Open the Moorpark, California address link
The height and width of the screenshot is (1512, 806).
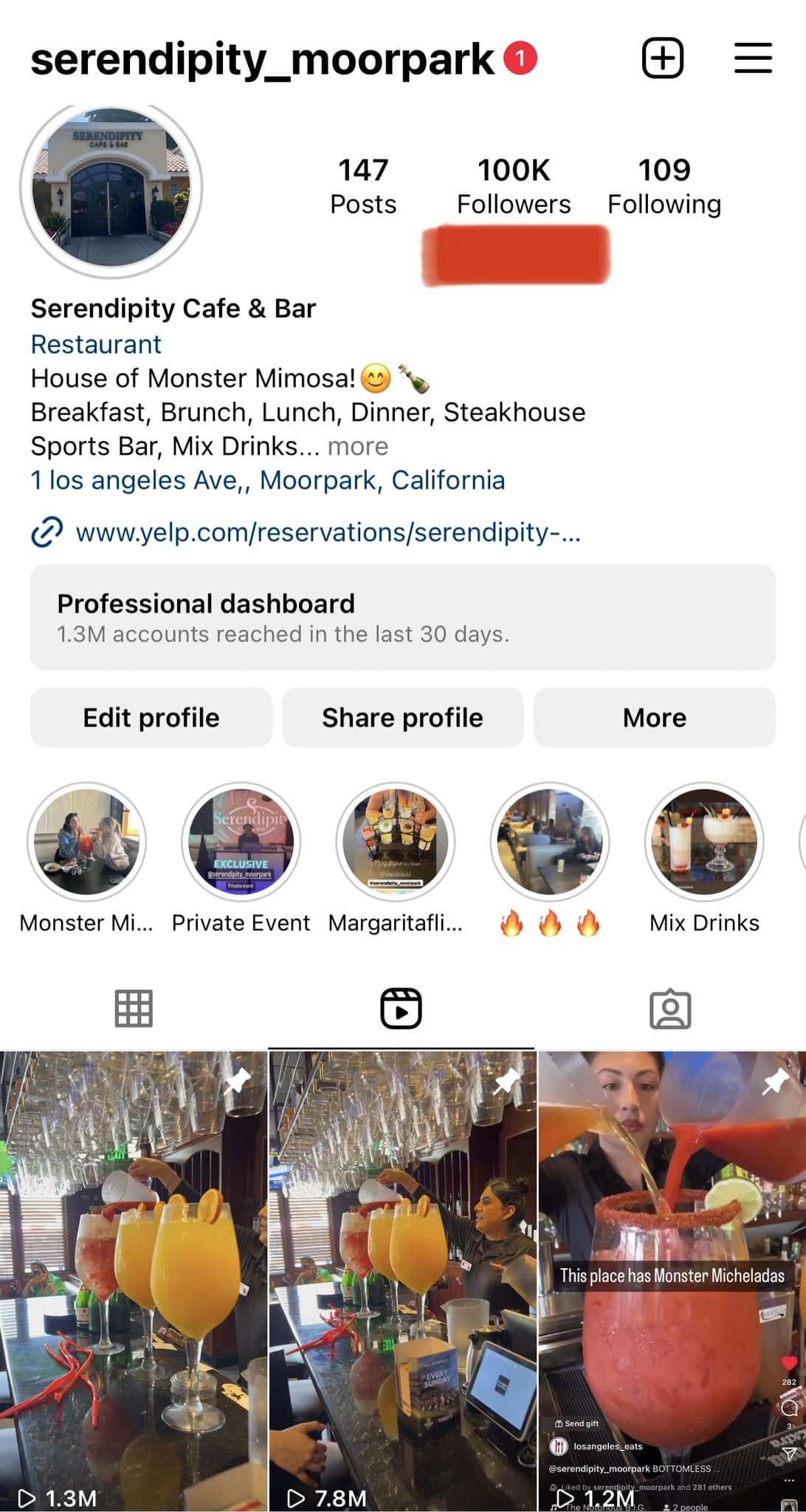coord(267,481)
